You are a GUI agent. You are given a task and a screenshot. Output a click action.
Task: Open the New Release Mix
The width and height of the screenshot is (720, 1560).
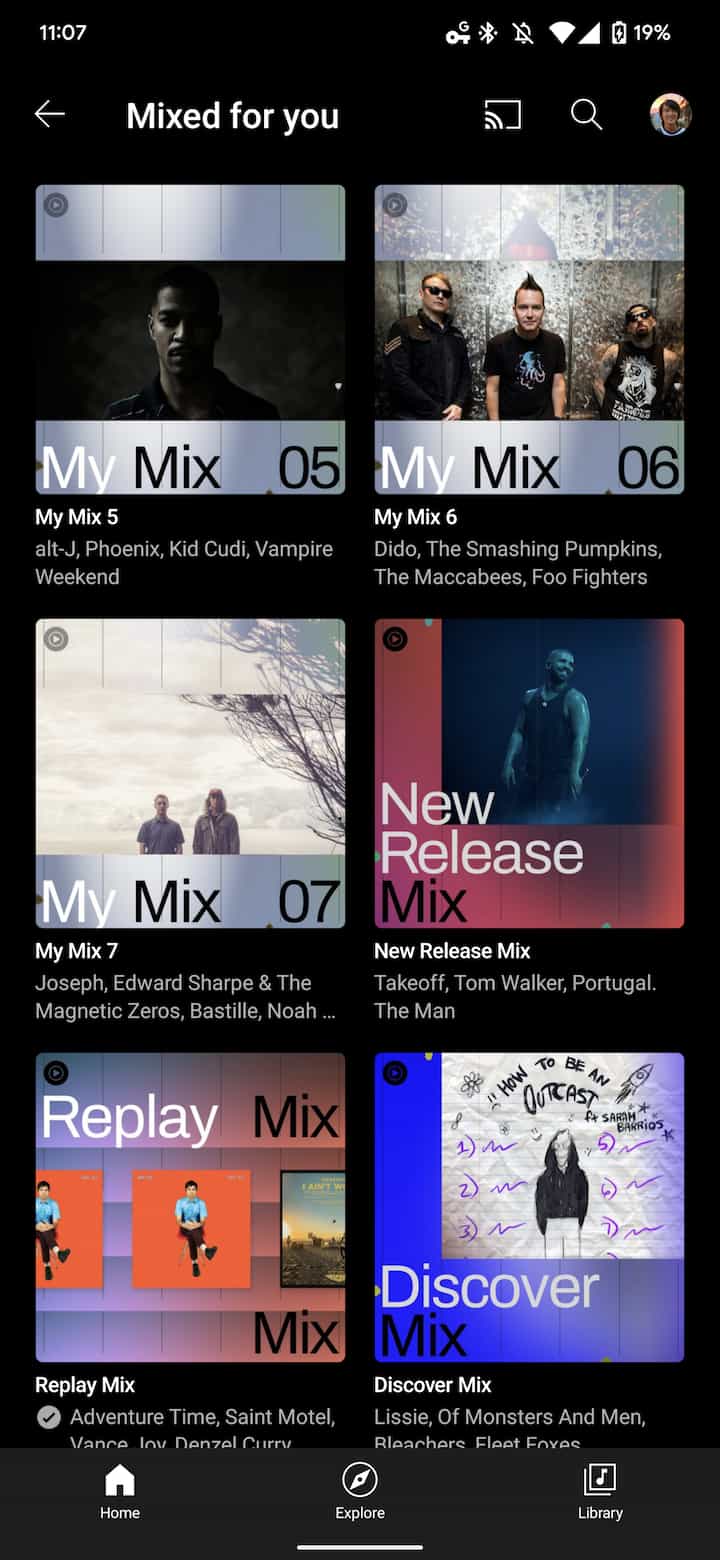[529, 773]
